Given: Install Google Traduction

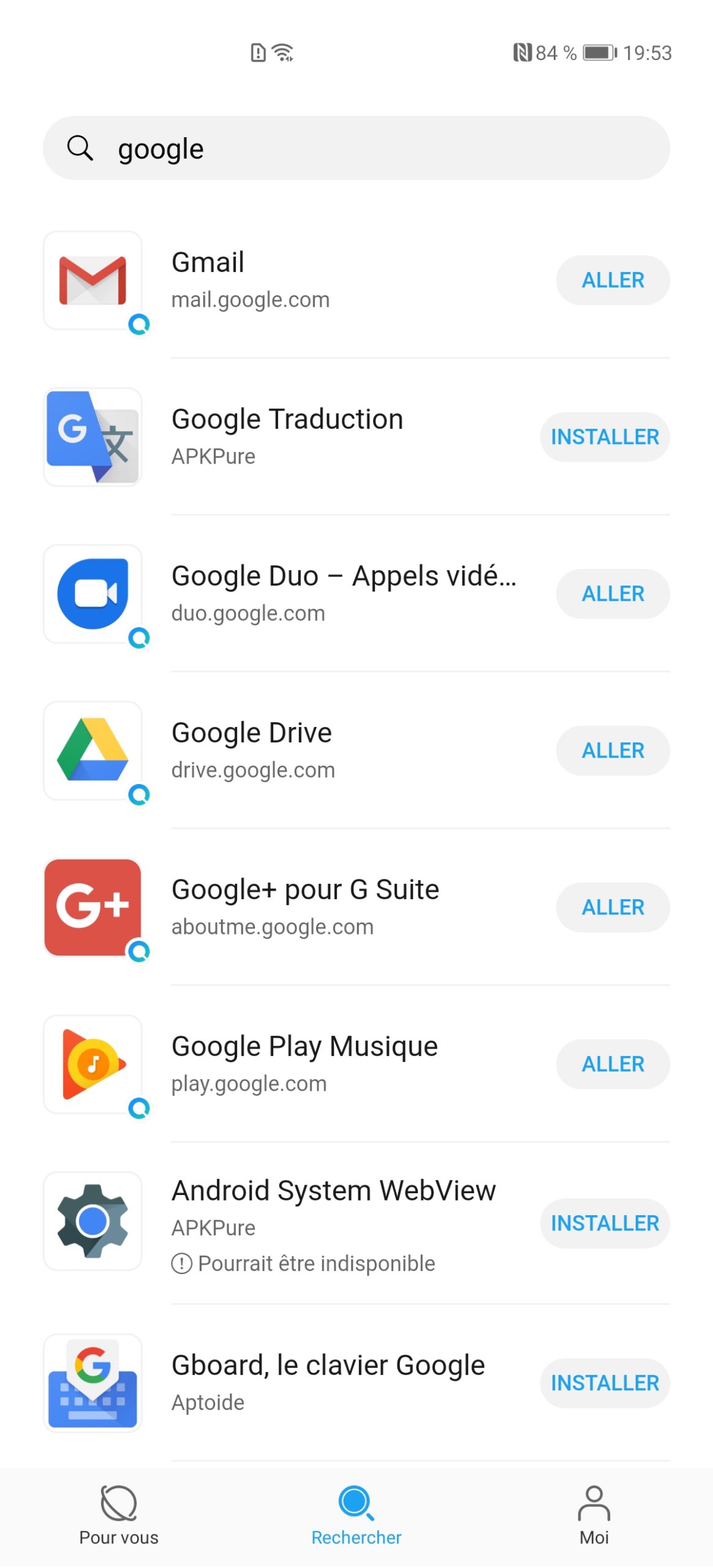Looking at the screenshot, I should 604,437.
